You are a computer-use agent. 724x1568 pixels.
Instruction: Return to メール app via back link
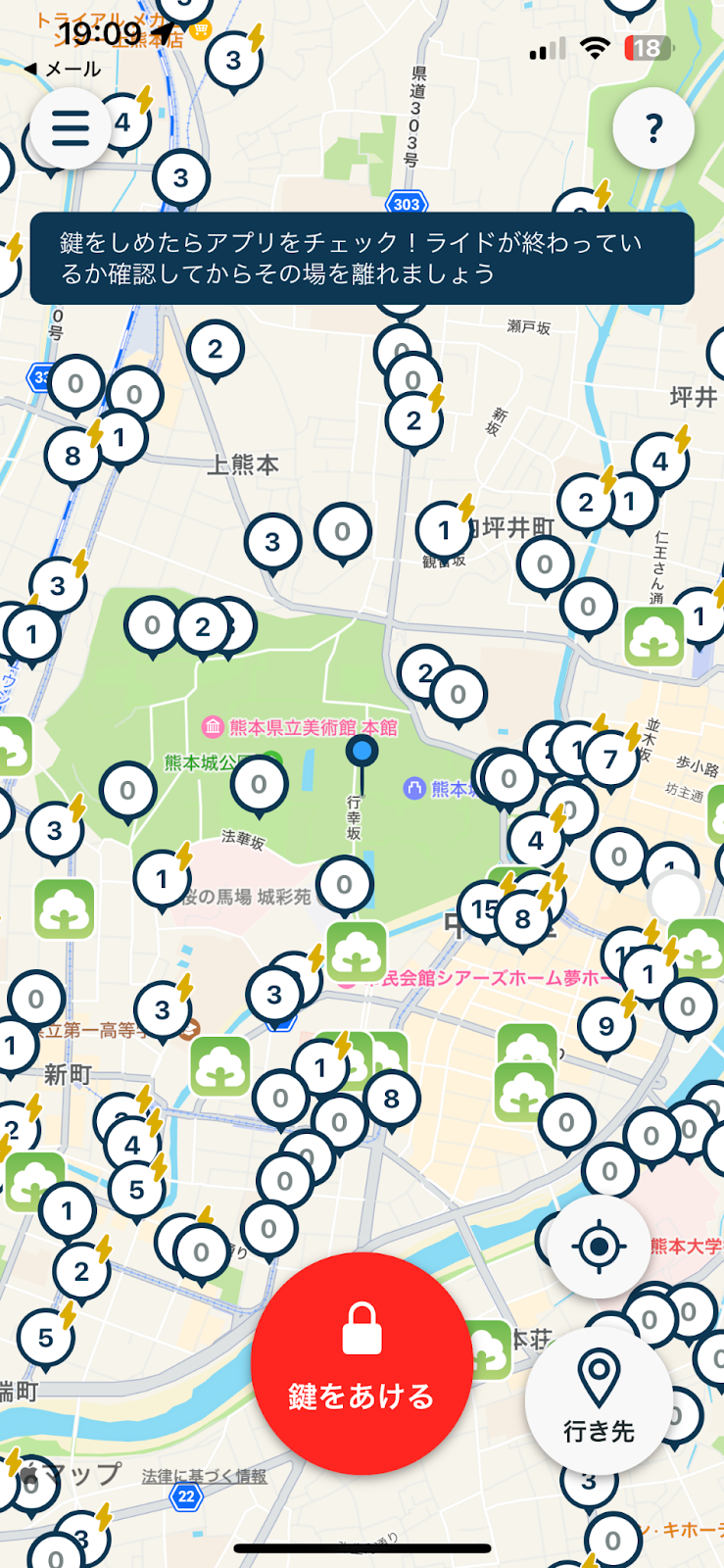tap(63, 69)
